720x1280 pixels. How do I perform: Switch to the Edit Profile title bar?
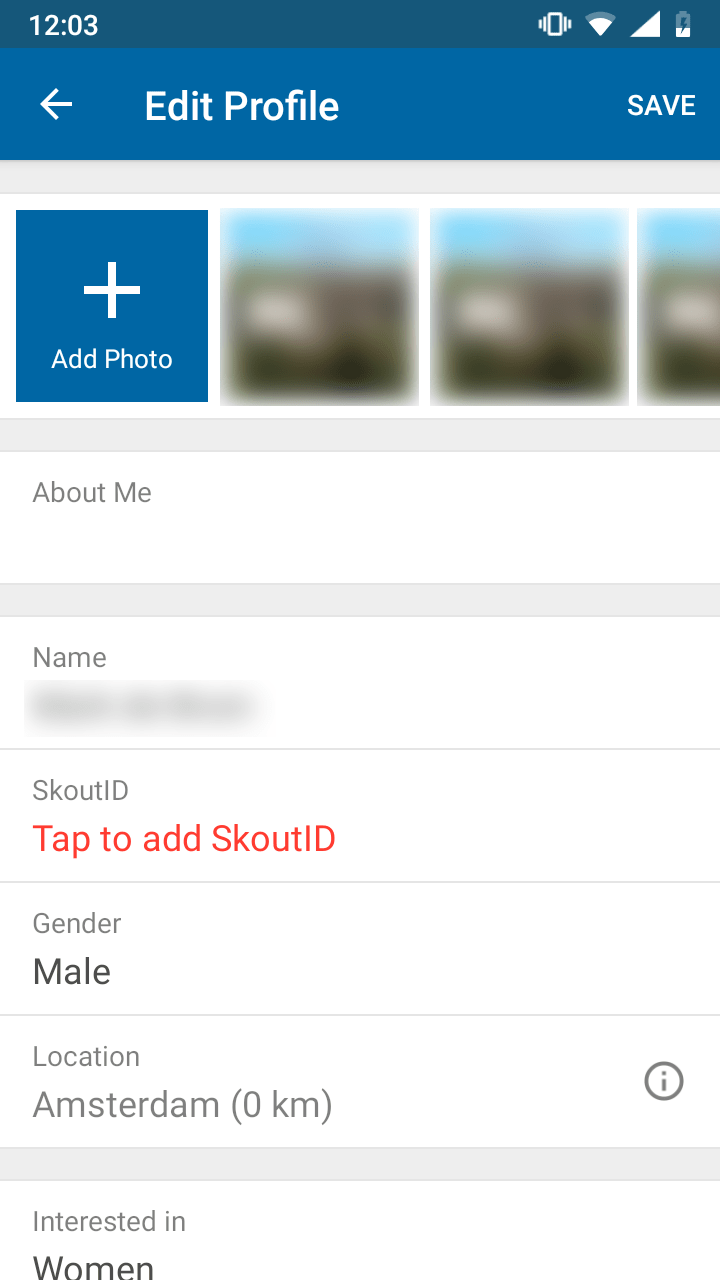coord(241,104)
